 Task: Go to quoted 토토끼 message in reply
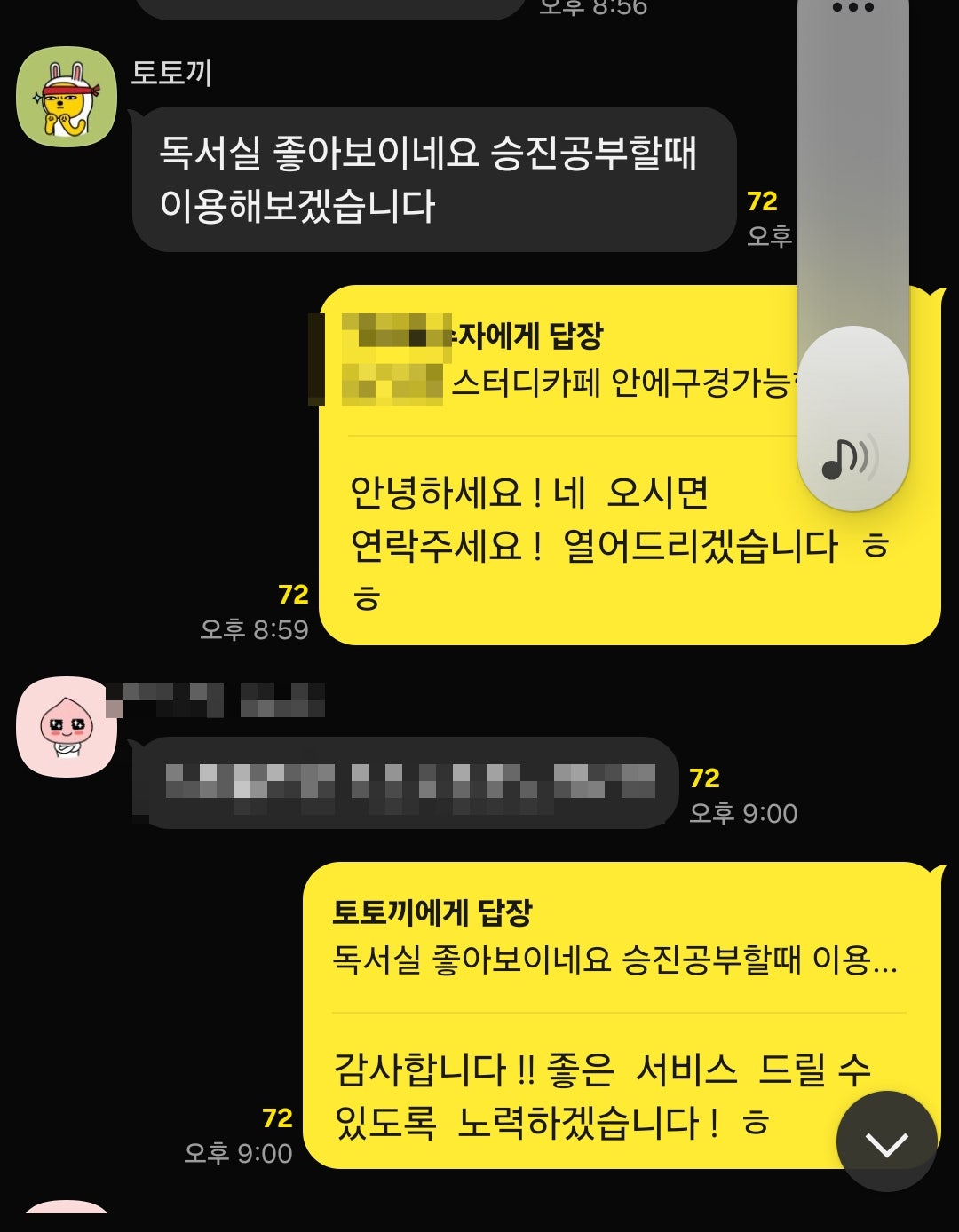pos(613,937)
